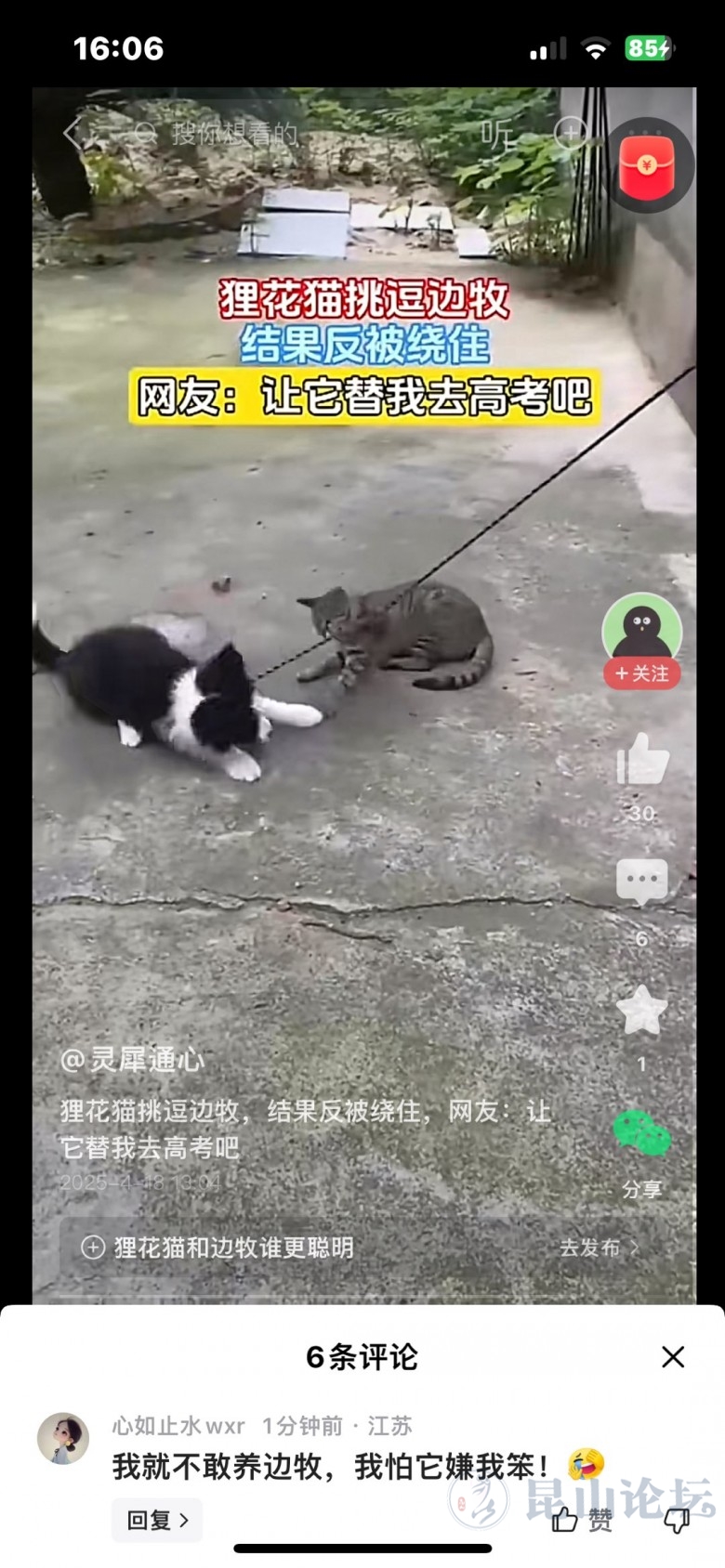
Task: Go back using the top-left arrow
Action: click(x=73, y=133)
